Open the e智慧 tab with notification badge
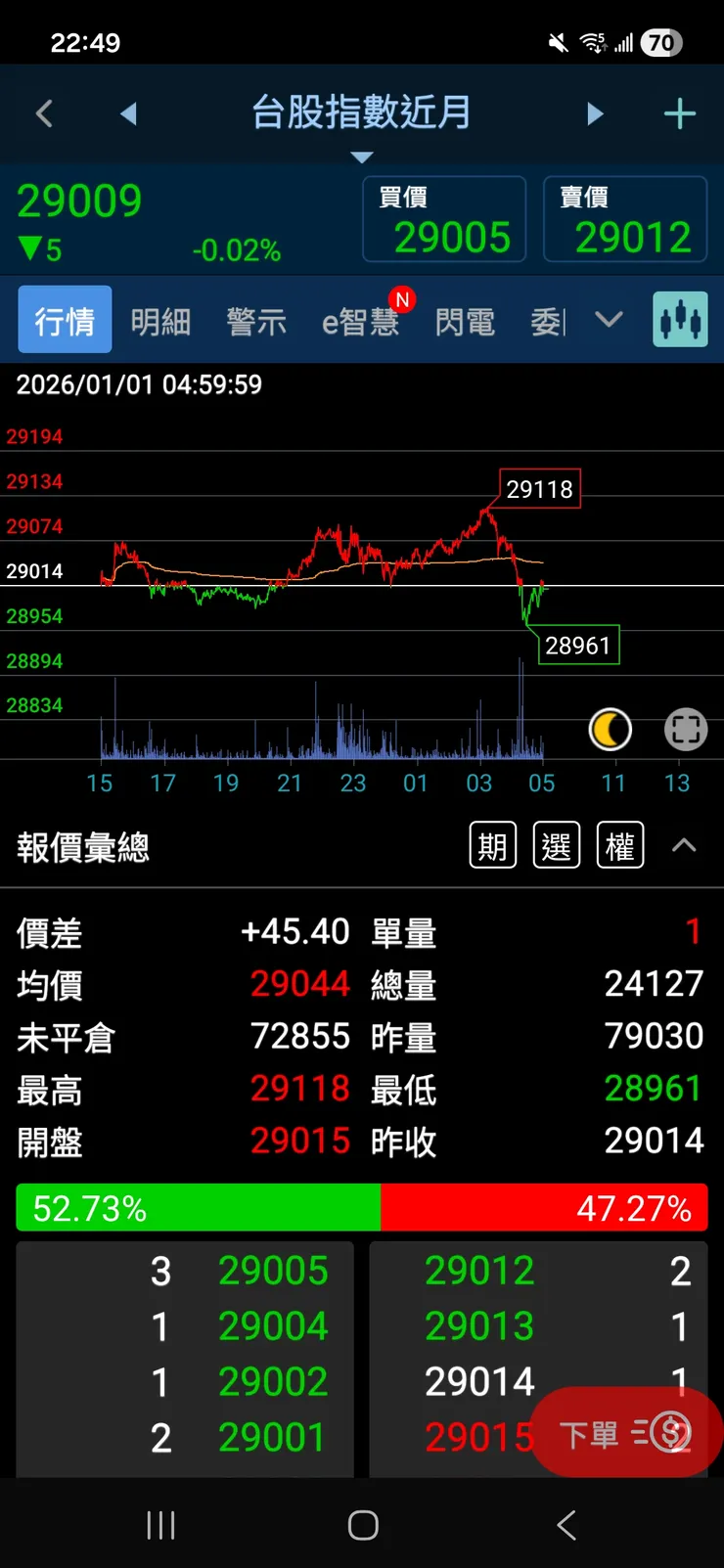 362,319
